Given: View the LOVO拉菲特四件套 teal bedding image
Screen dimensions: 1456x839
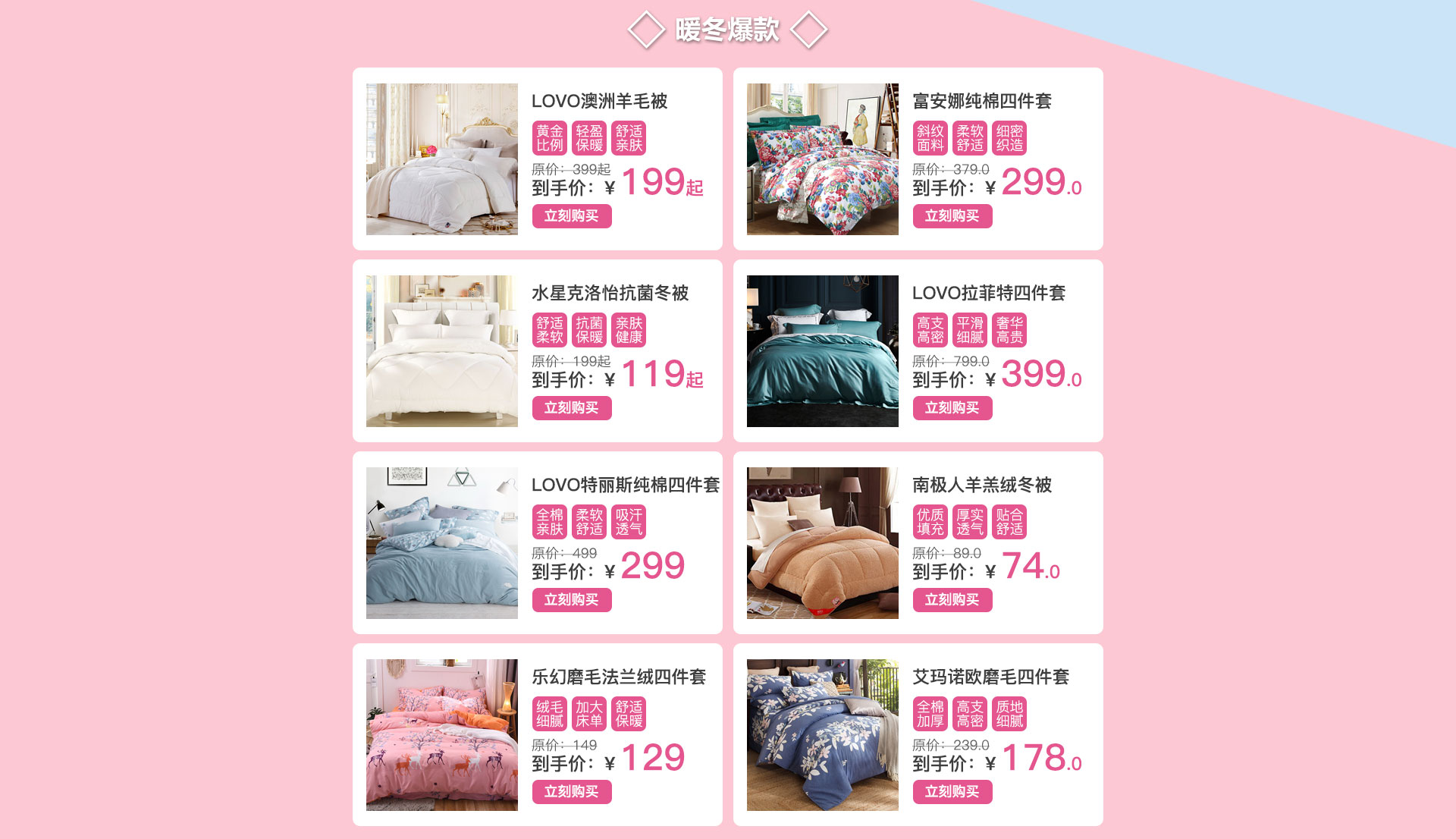Looking at the screenshot, I should 823,351.
